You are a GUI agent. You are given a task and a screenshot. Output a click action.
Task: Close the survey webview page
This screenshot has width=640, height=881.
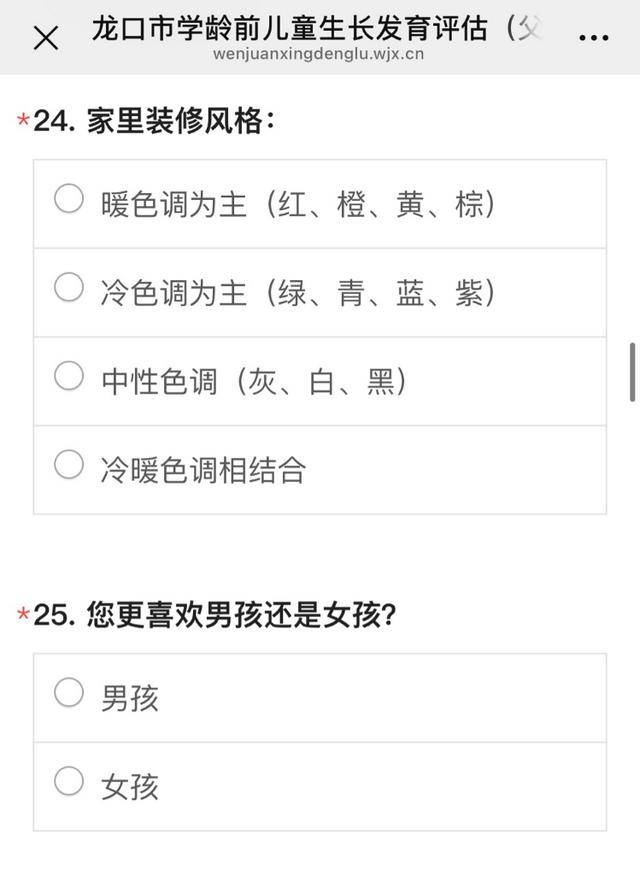click(x=46, y=38)
